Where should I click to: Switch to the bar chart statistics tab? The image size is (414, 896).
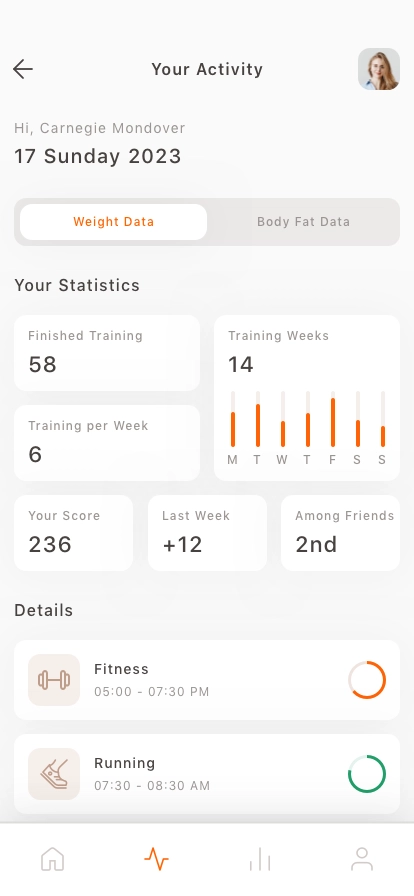[x=260, y=859]
